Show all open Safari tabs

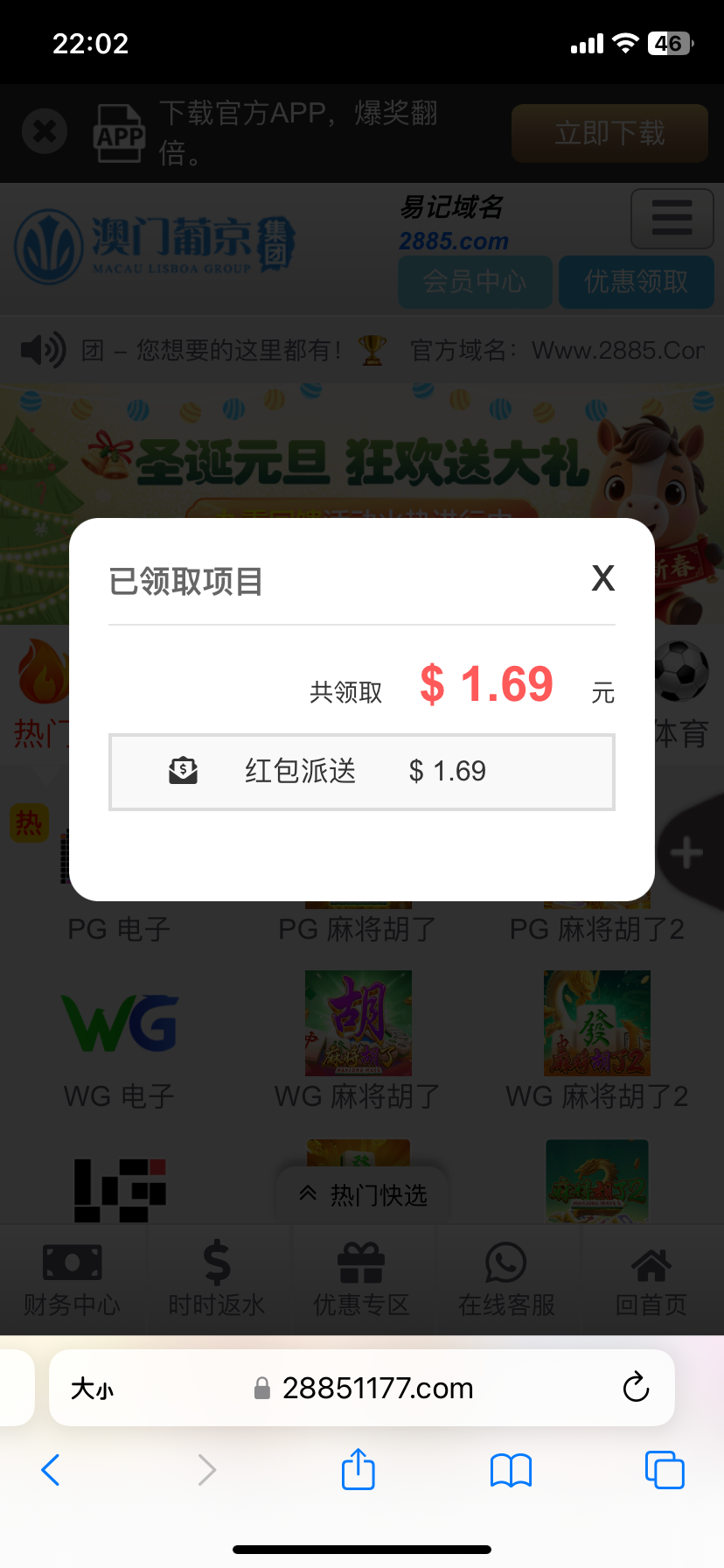(664, 1470)
